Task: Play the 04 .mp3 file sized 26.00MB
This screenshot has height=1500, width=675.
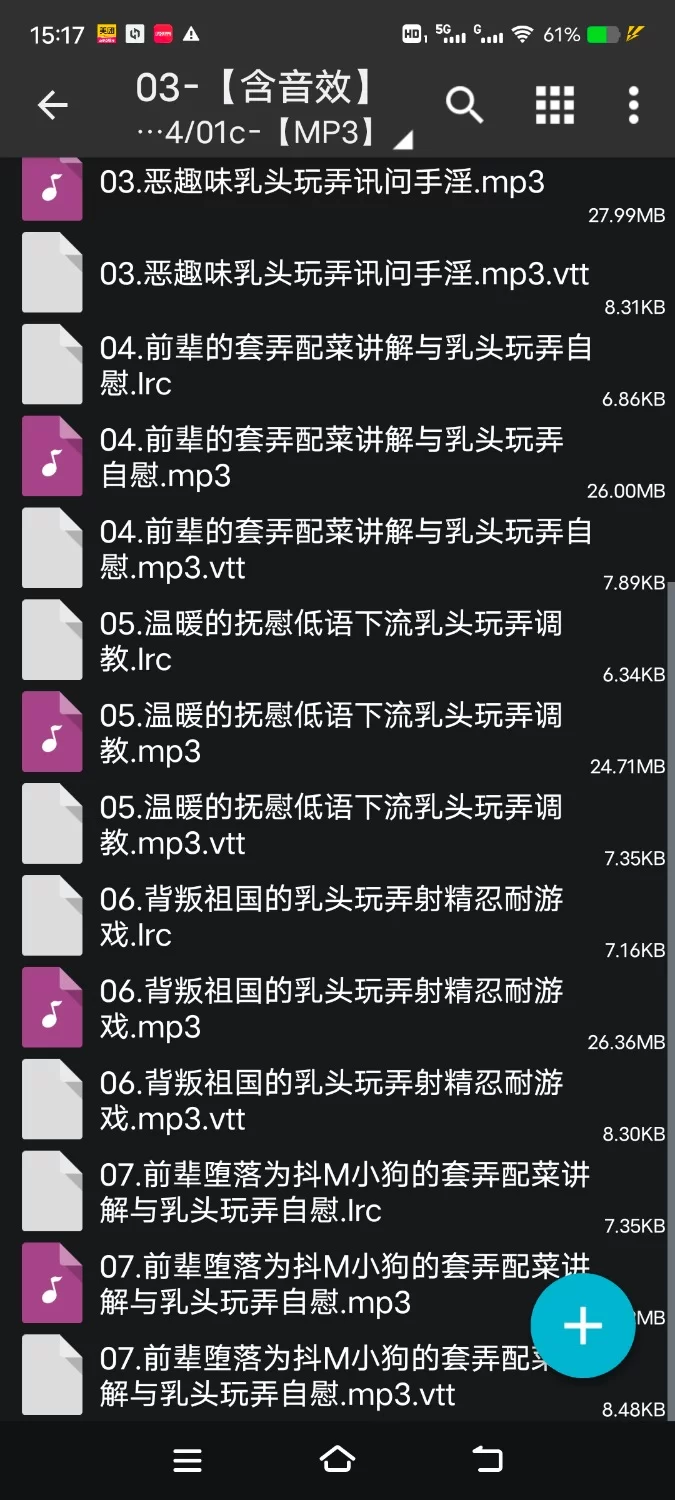Action: click(330, 457)
